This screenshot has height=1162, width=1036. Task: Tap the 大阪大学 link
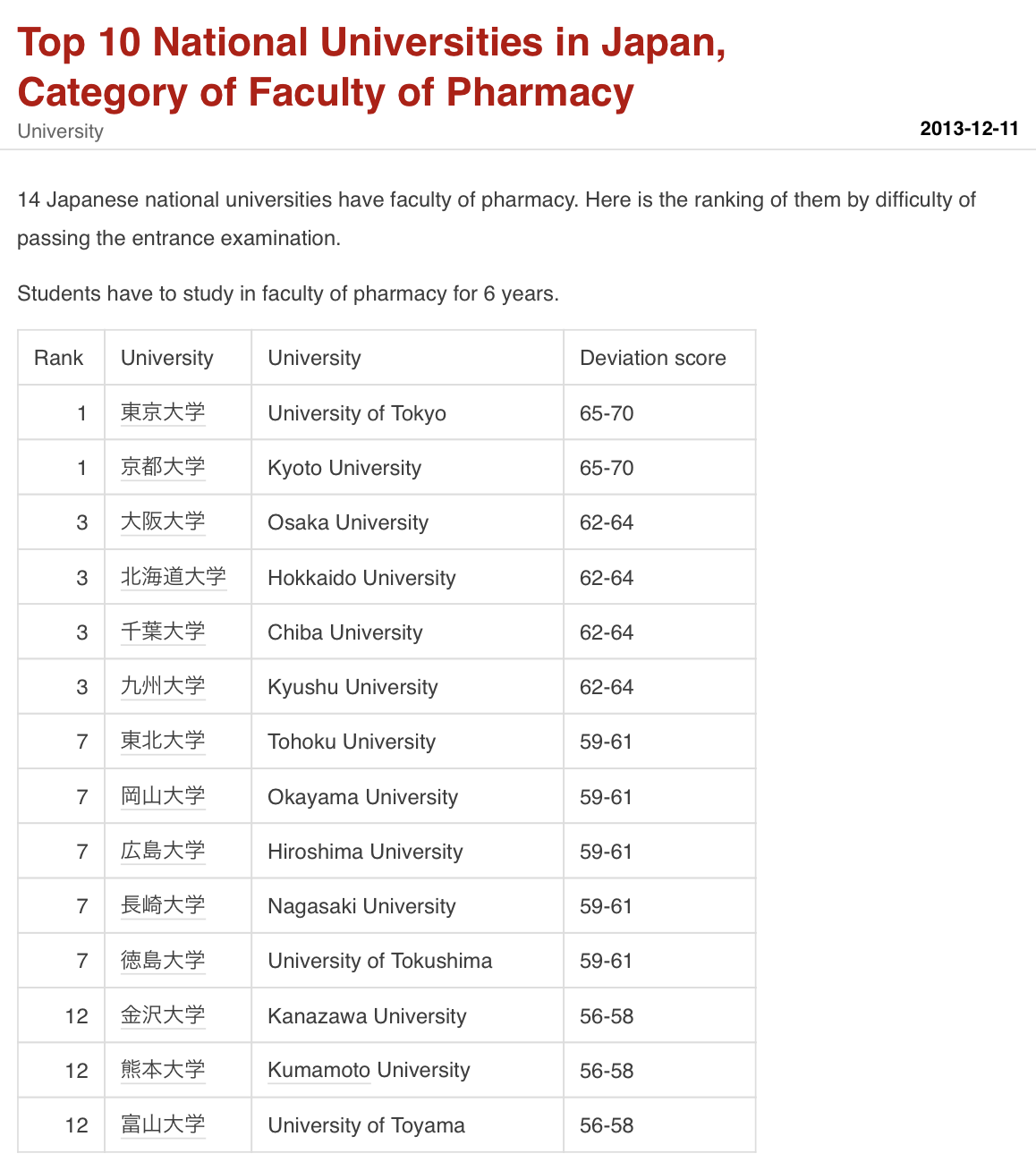tap(163, 522)
